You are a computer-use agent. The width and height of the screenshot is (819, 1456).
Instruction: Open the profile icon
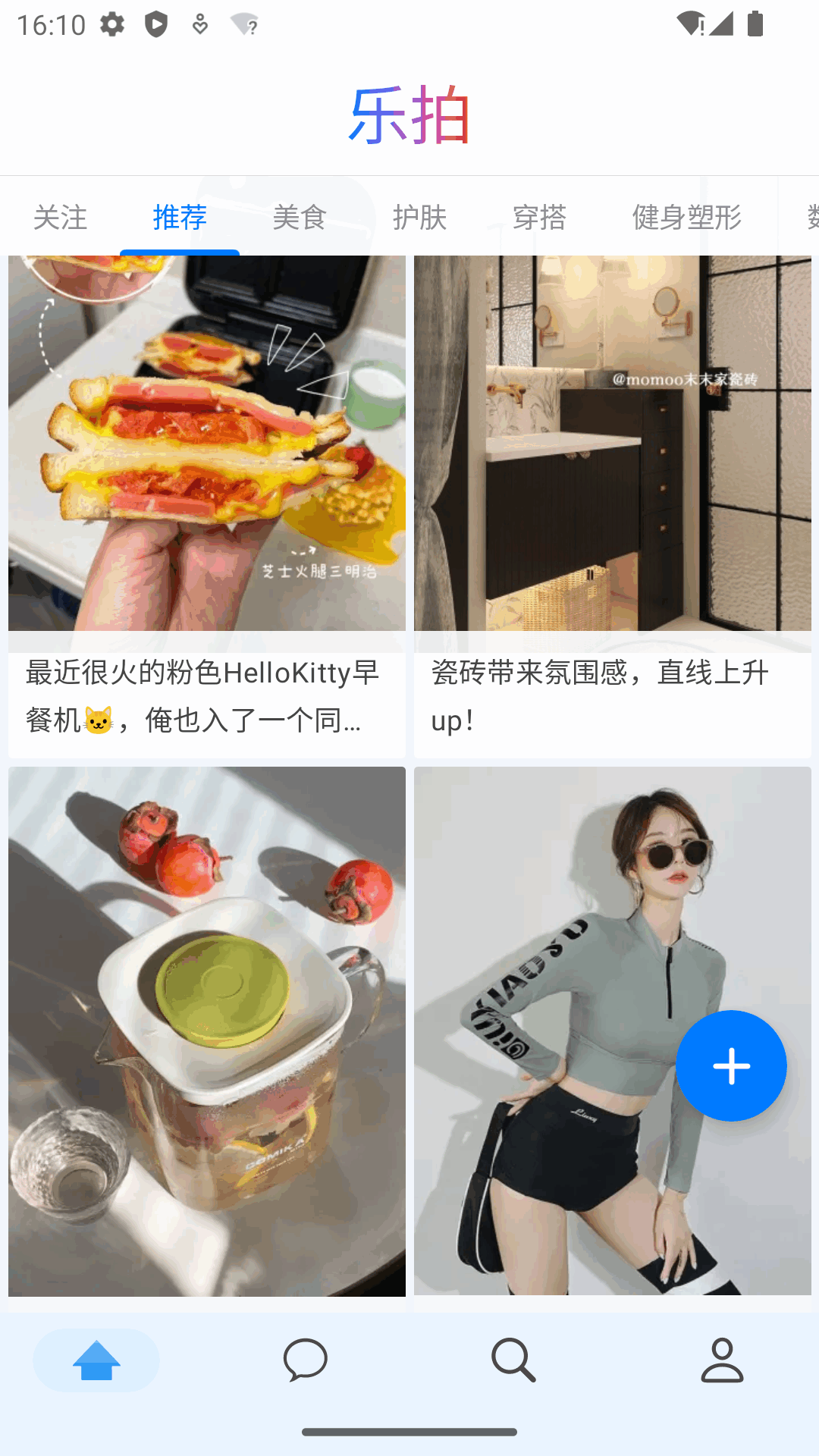722,1360
